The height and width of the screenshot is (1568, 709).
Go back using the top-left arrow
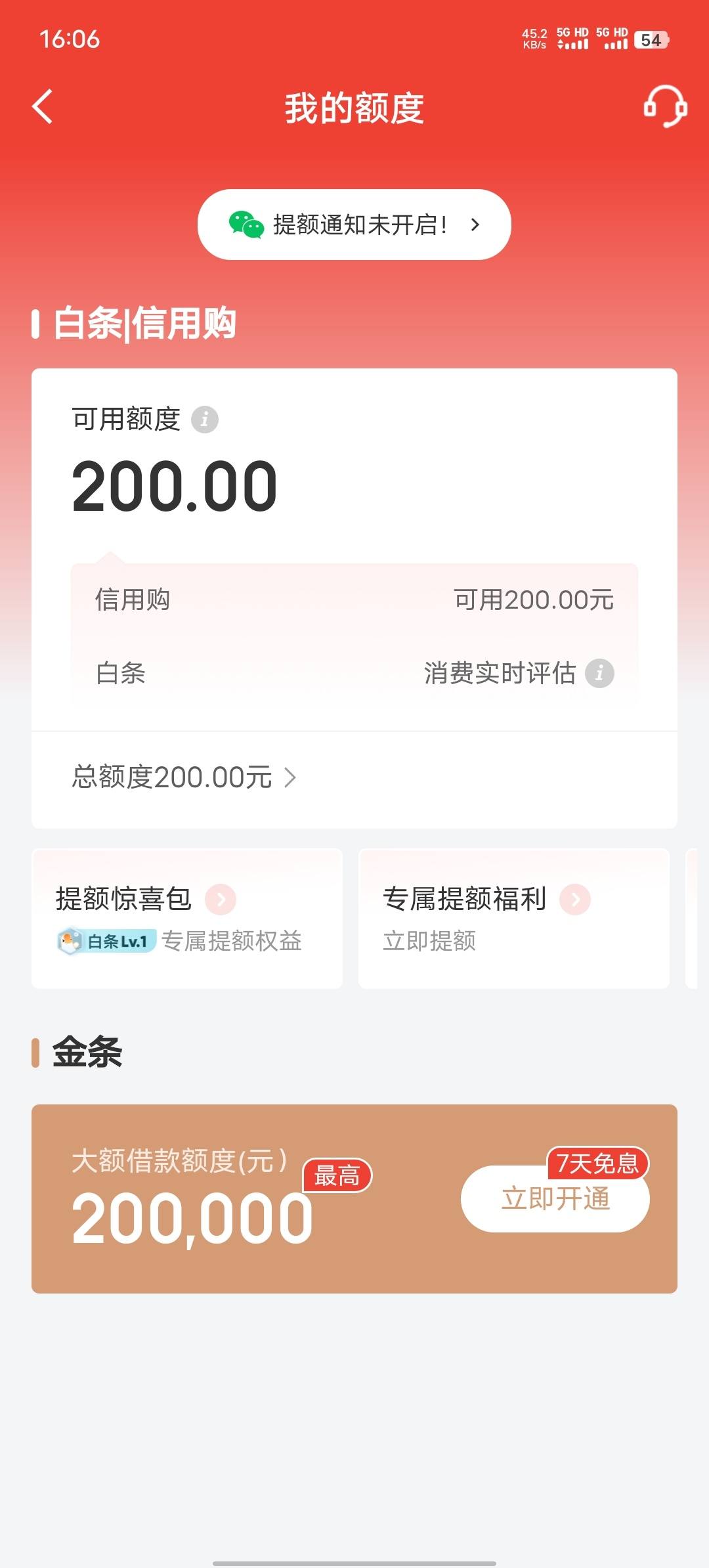pos(43,107)
